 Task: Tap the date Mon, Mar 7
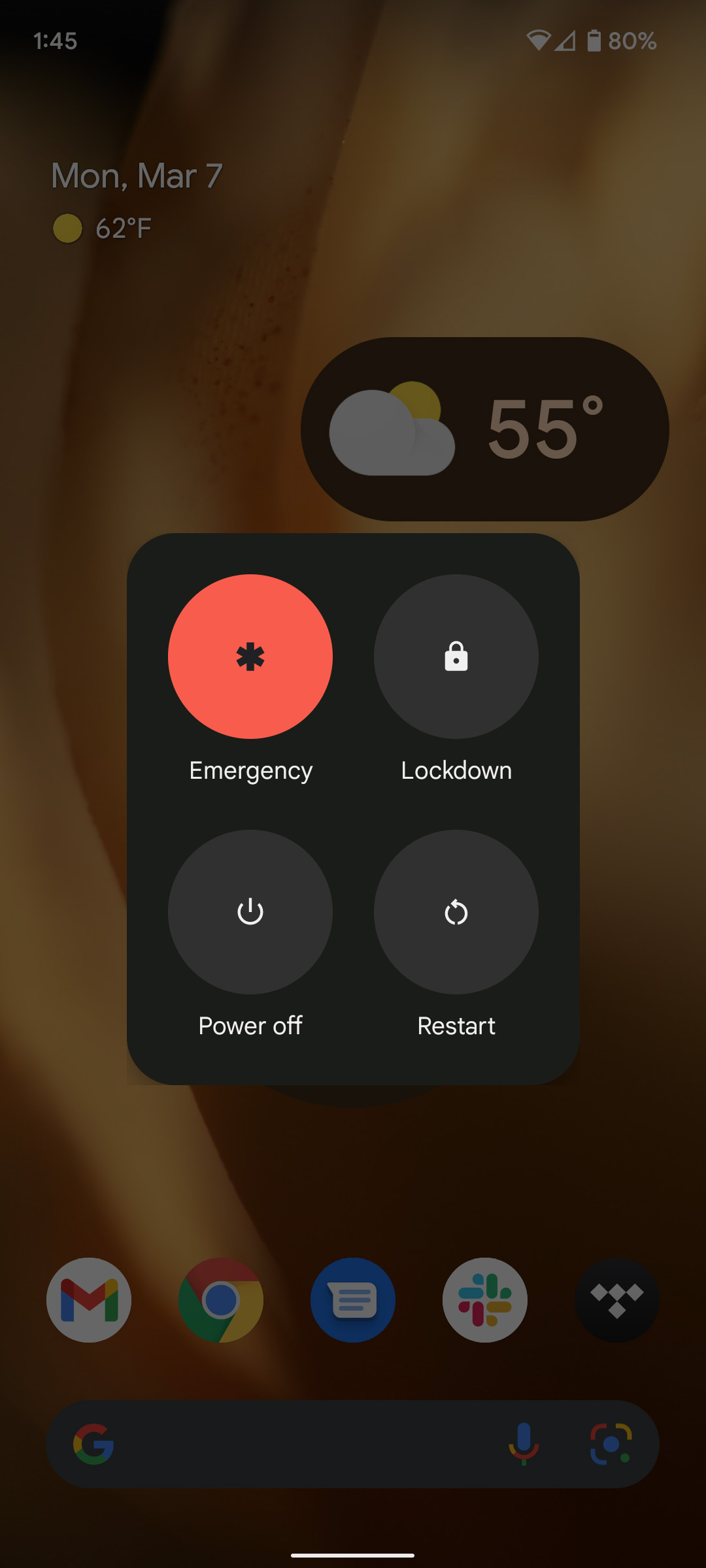tap(136, 175)
